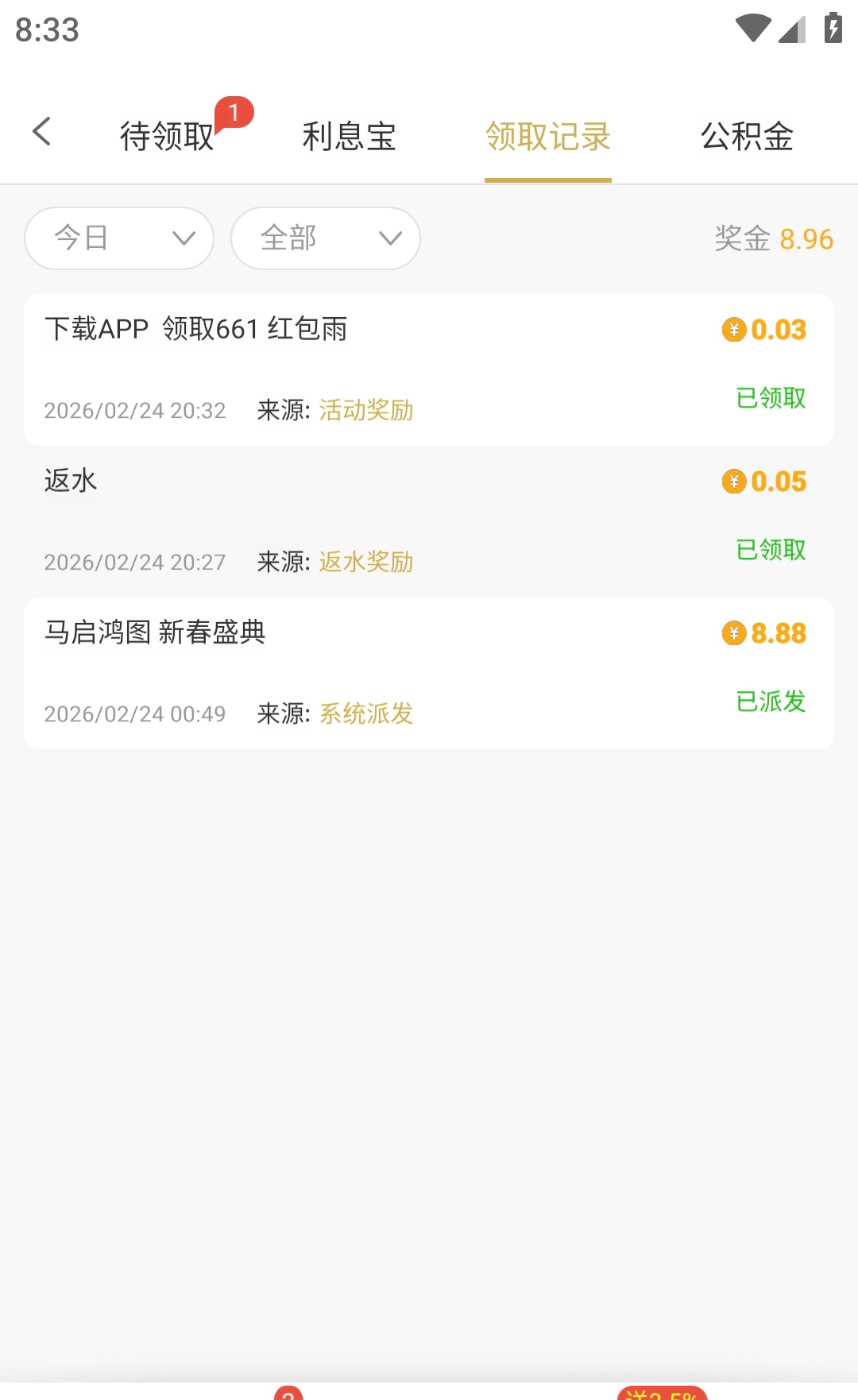Image resolution: width=858 pixels, height=1400 pixels.
Task: Open the 返水 reward record
Action: [x=429, y=521]
